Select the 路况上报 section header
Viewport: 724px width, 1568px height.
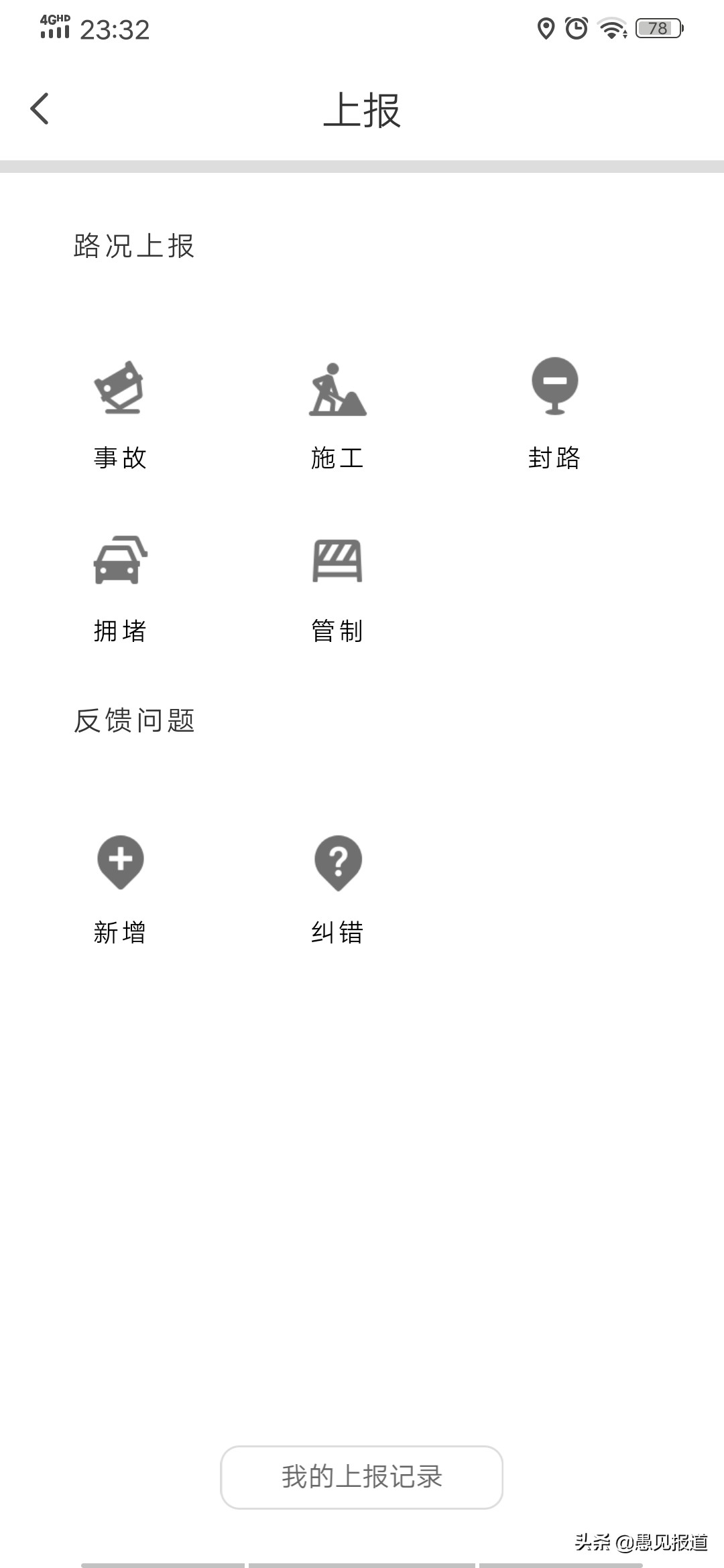[133, 247]
